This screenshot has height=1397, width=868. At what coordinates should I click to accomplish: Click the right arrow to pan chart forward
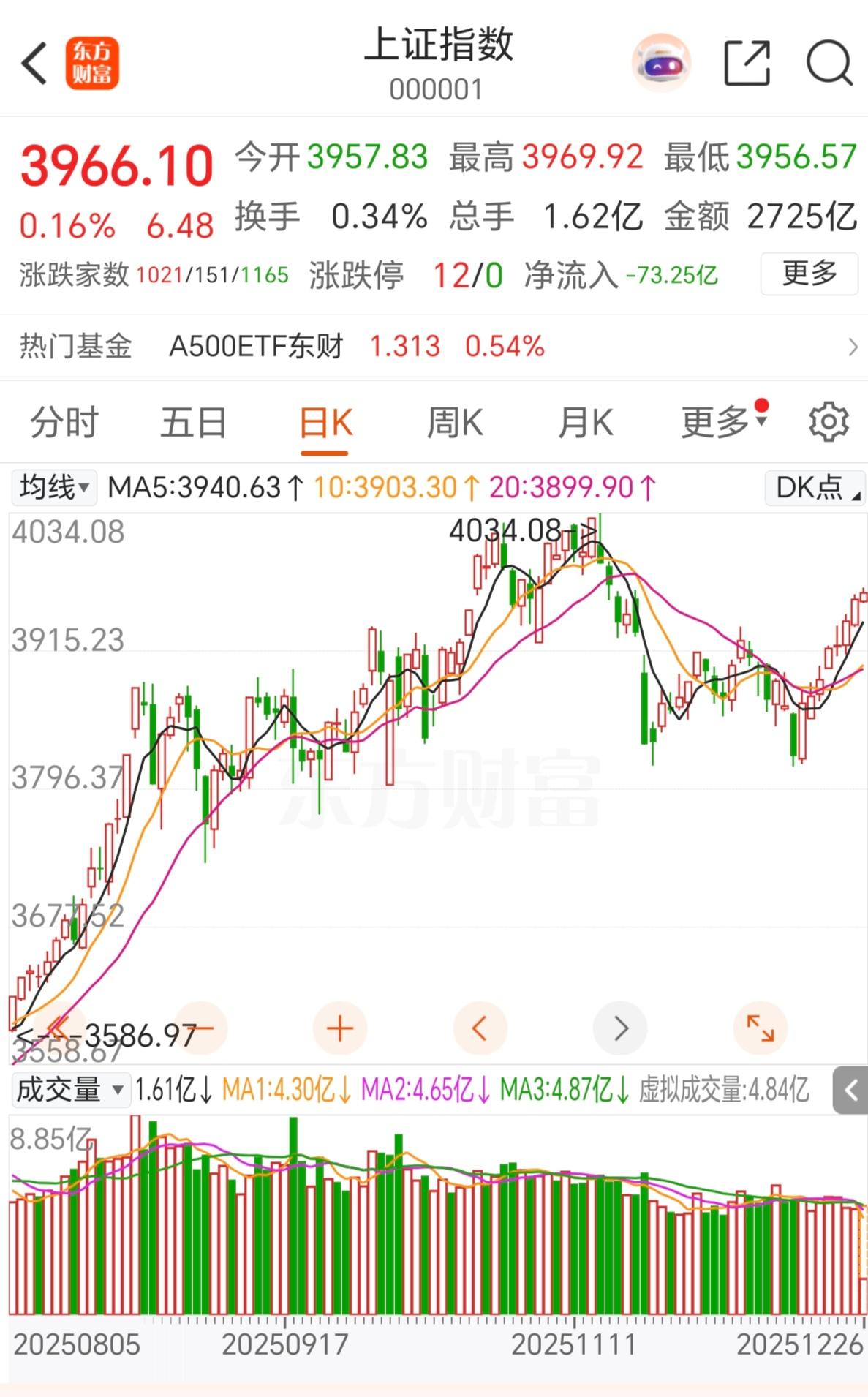point(620,1028)
